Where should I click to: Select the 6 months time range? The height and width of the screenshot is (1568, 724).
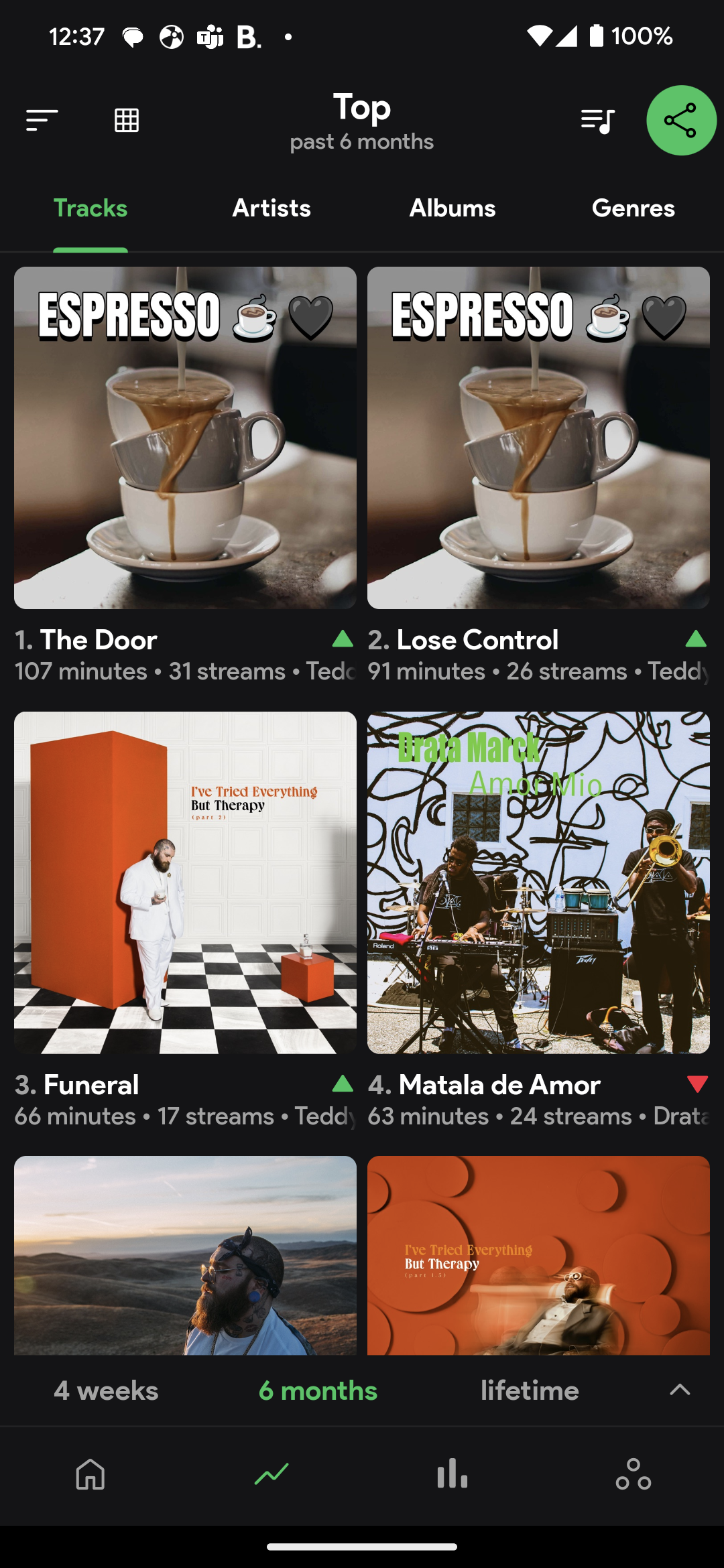click(318, 1391)
